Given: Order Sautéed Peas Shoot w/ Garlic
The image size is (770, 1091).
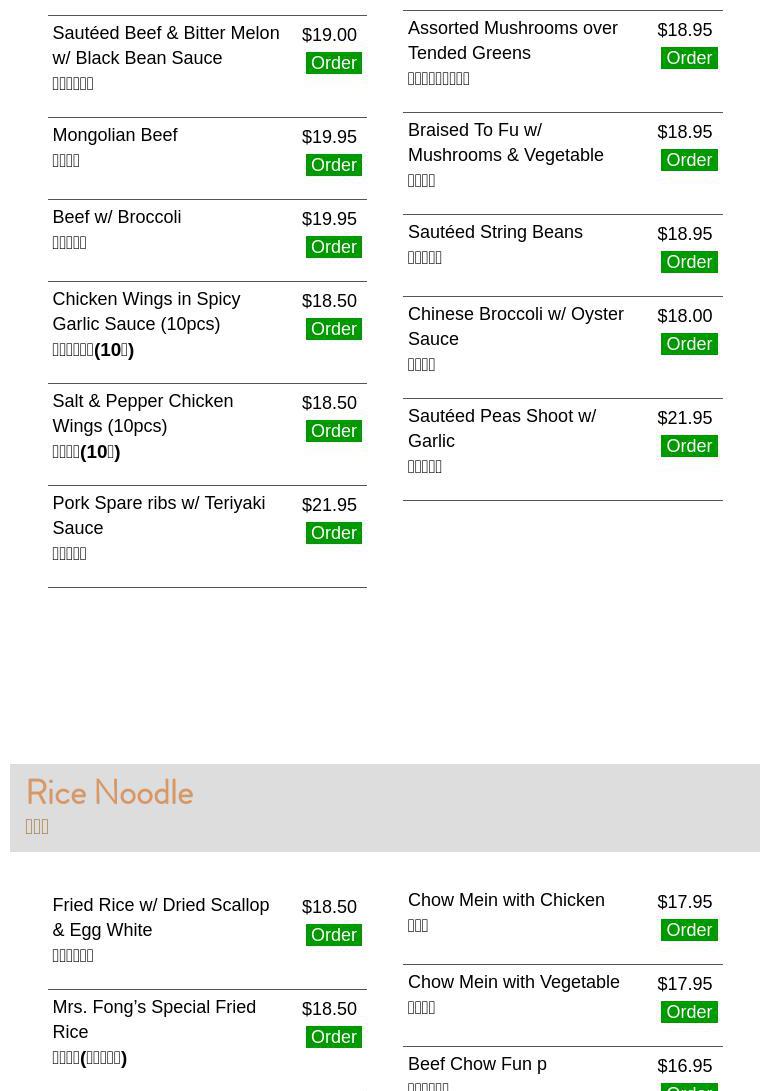Looking at the screenshot, I should [x=689, y=446].
